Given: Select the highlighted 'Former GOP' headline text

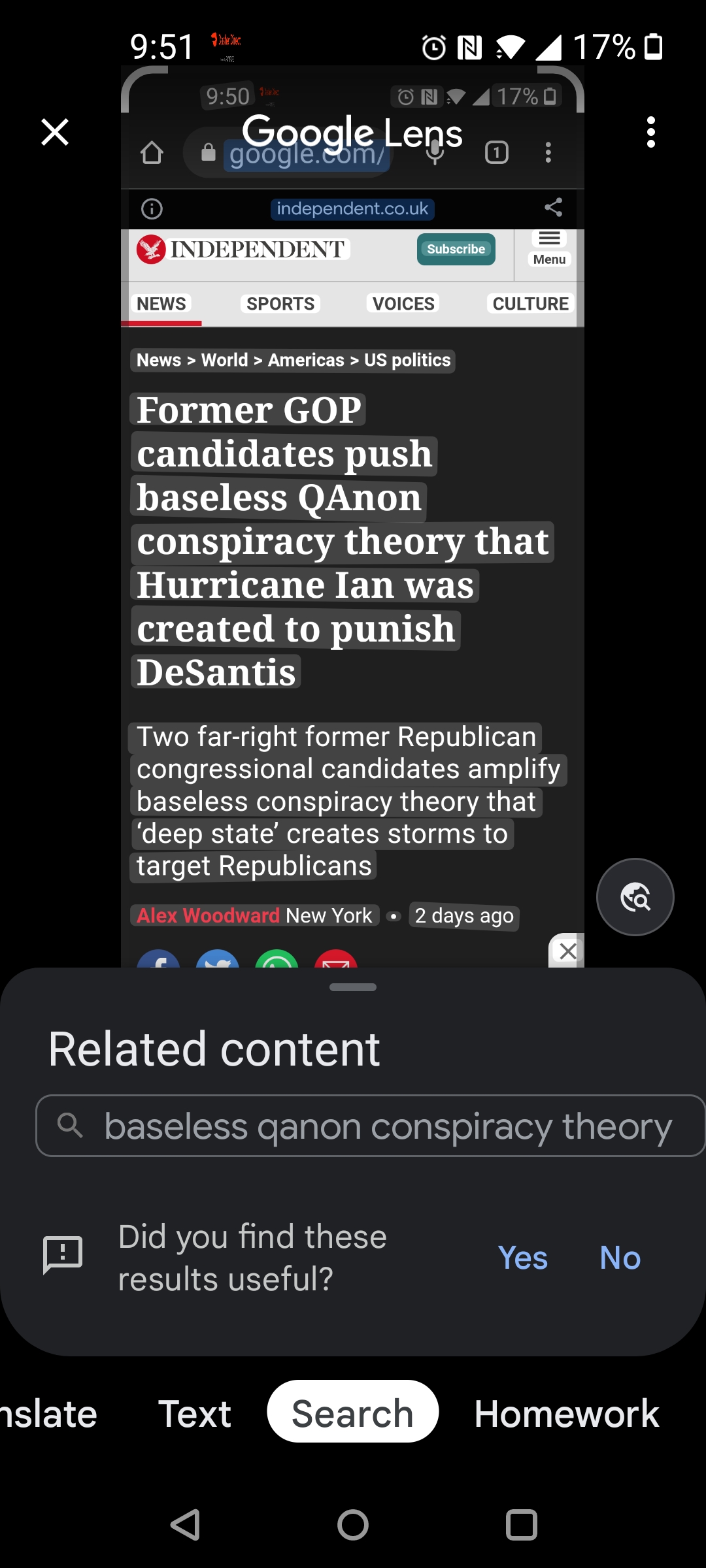Looking at the screenshot, I should coord(248,410).
